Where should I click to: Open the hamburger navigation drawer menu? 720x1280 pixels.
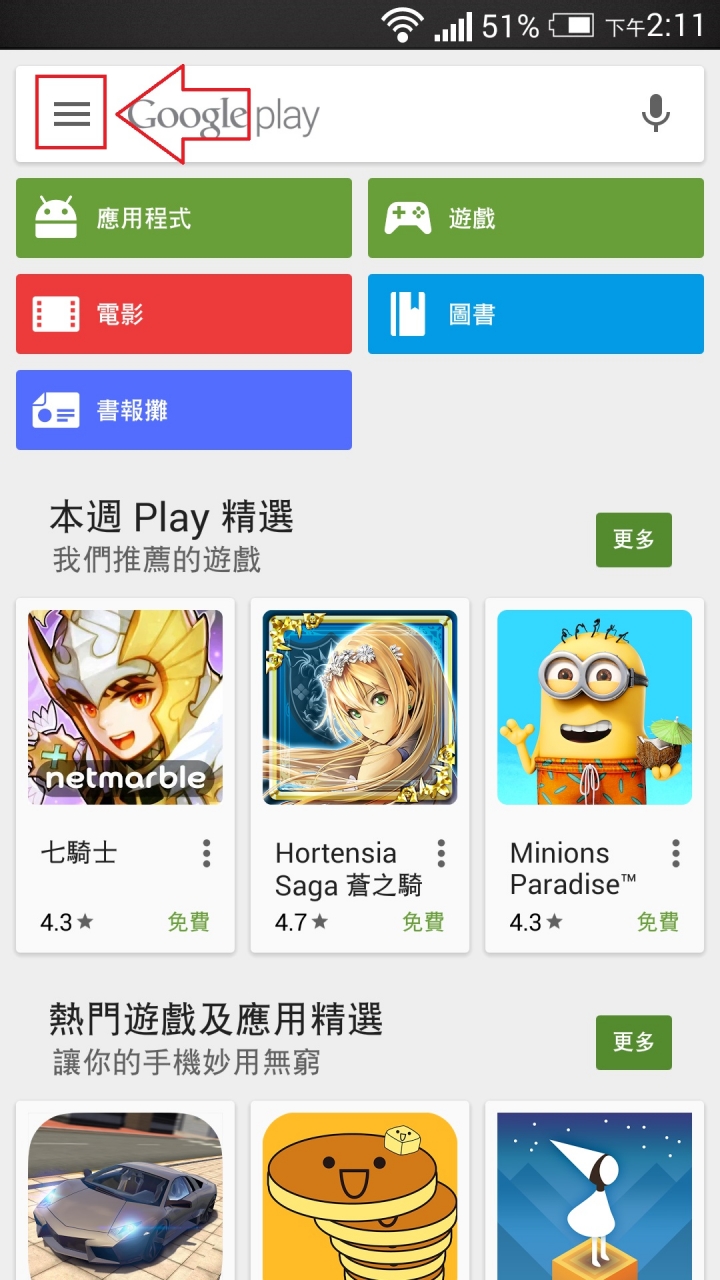(71, 114)
